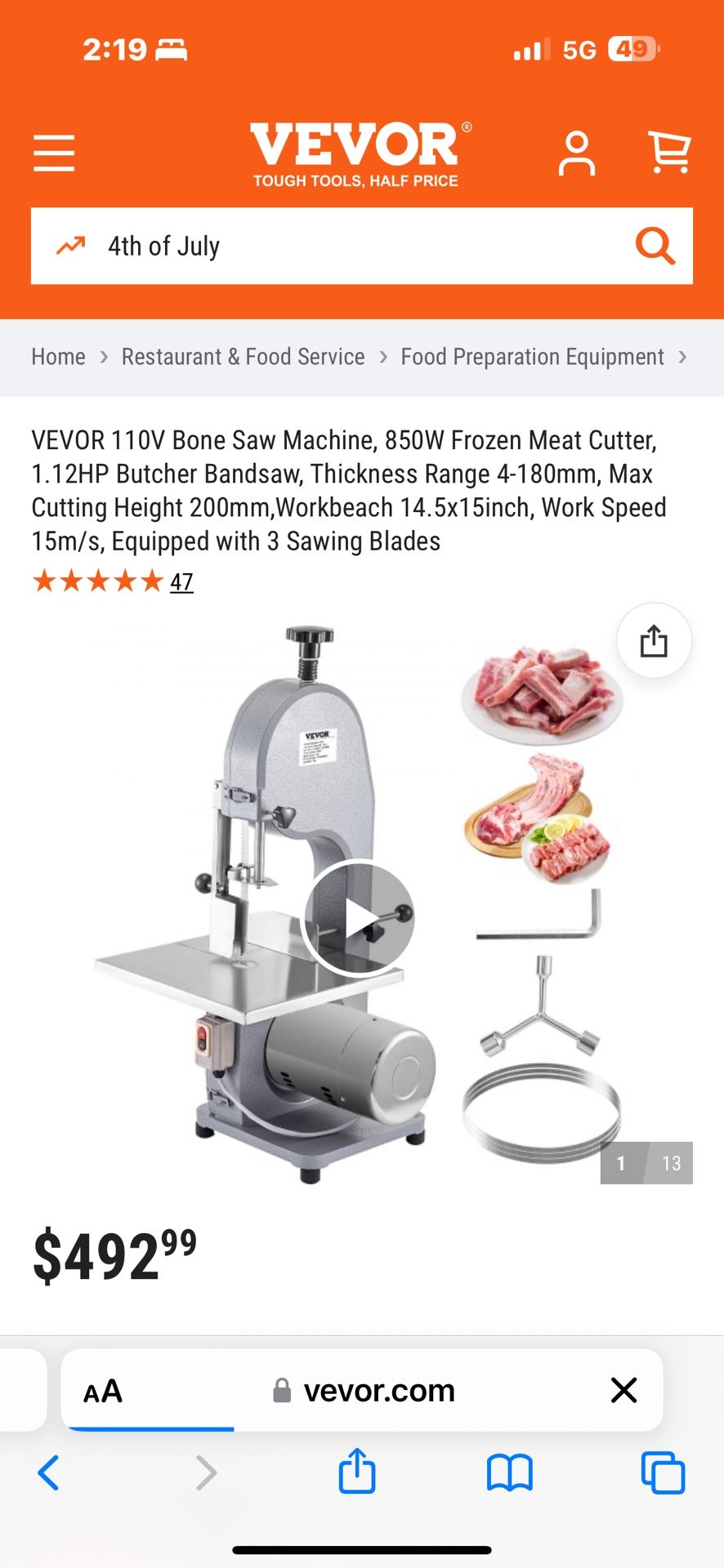Screen dimensions: 724x1568
Task: Open Safari bookmarks
Action: pos(509,1472)
